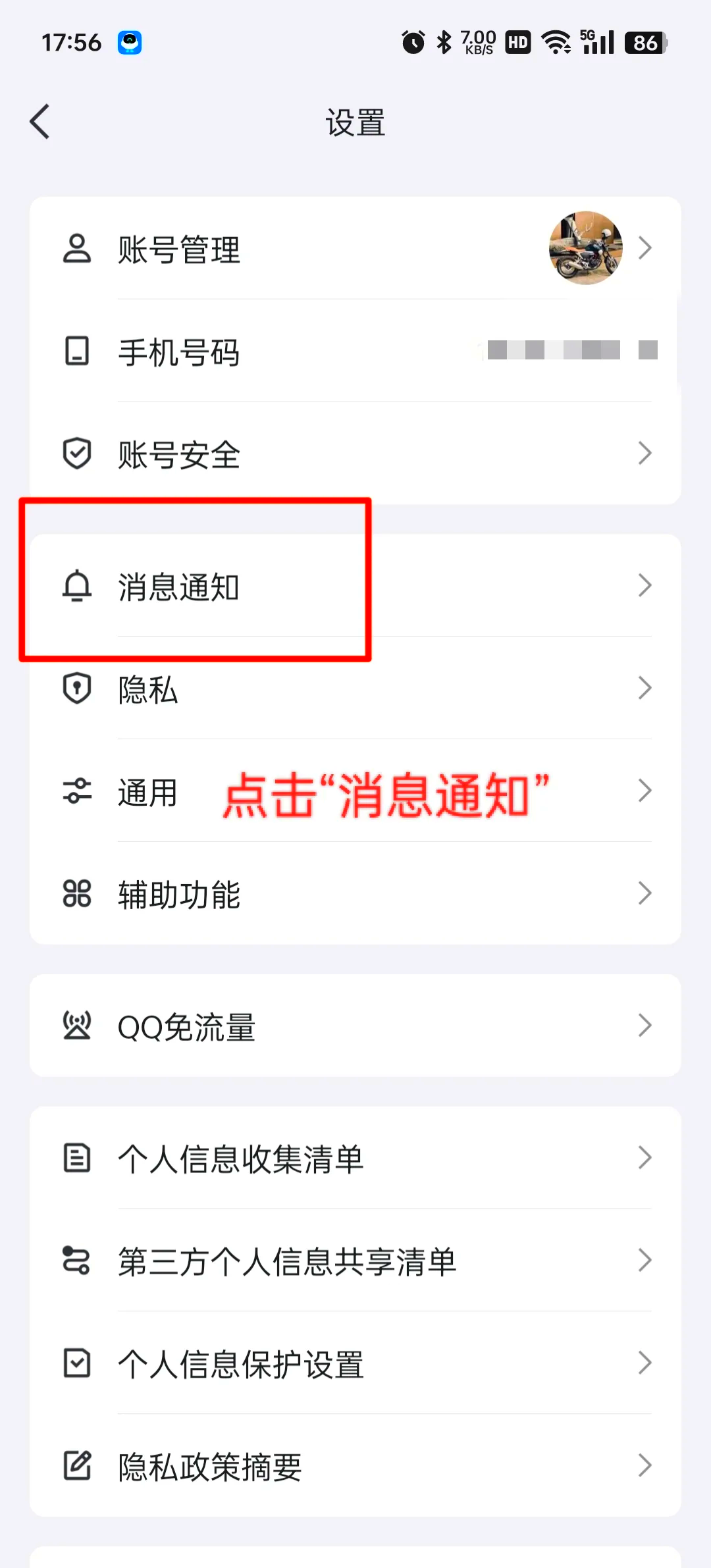Open 账号管理 account management

tap(355, 249)
